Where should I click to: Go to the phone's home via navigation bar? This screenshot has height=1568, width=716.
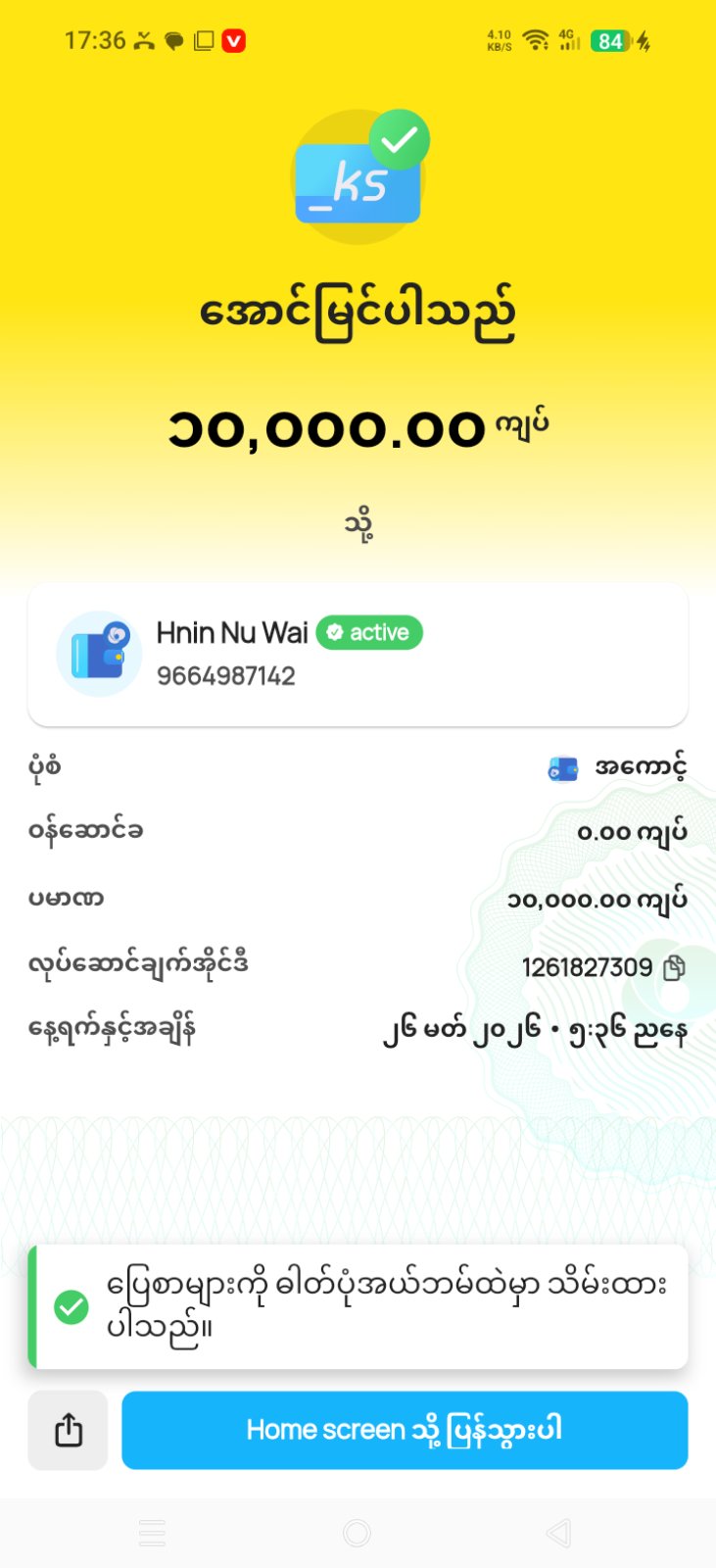click(358, 1533)
